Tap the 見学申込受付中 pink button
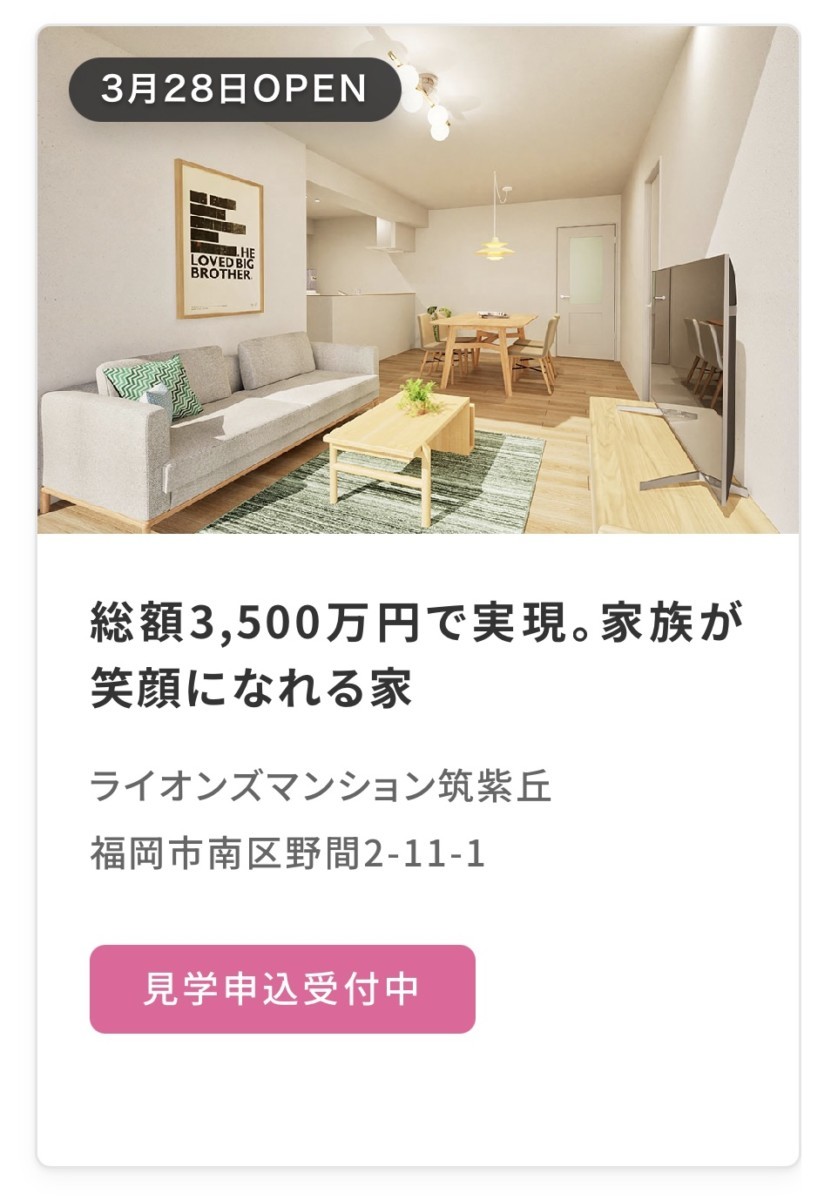 coord(282,988)
